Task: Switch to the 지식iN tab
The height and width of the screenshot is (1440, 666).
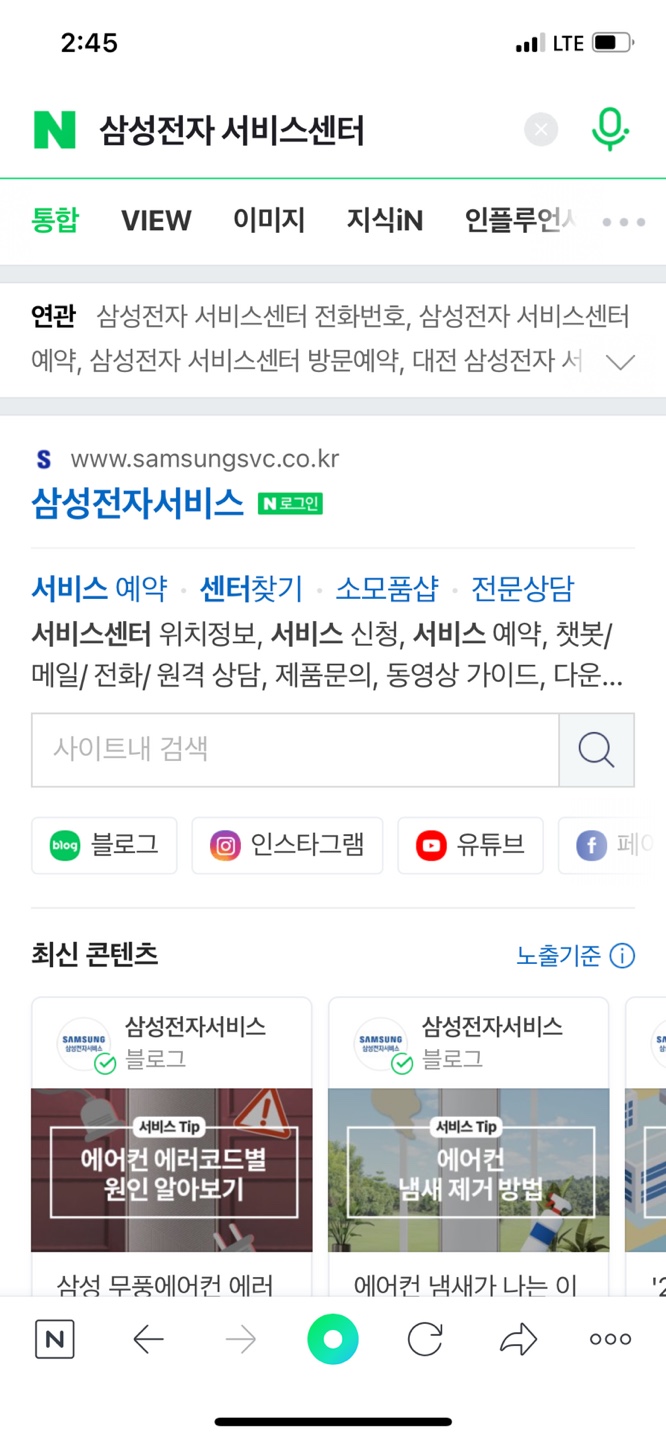Action: click(385, 220)
